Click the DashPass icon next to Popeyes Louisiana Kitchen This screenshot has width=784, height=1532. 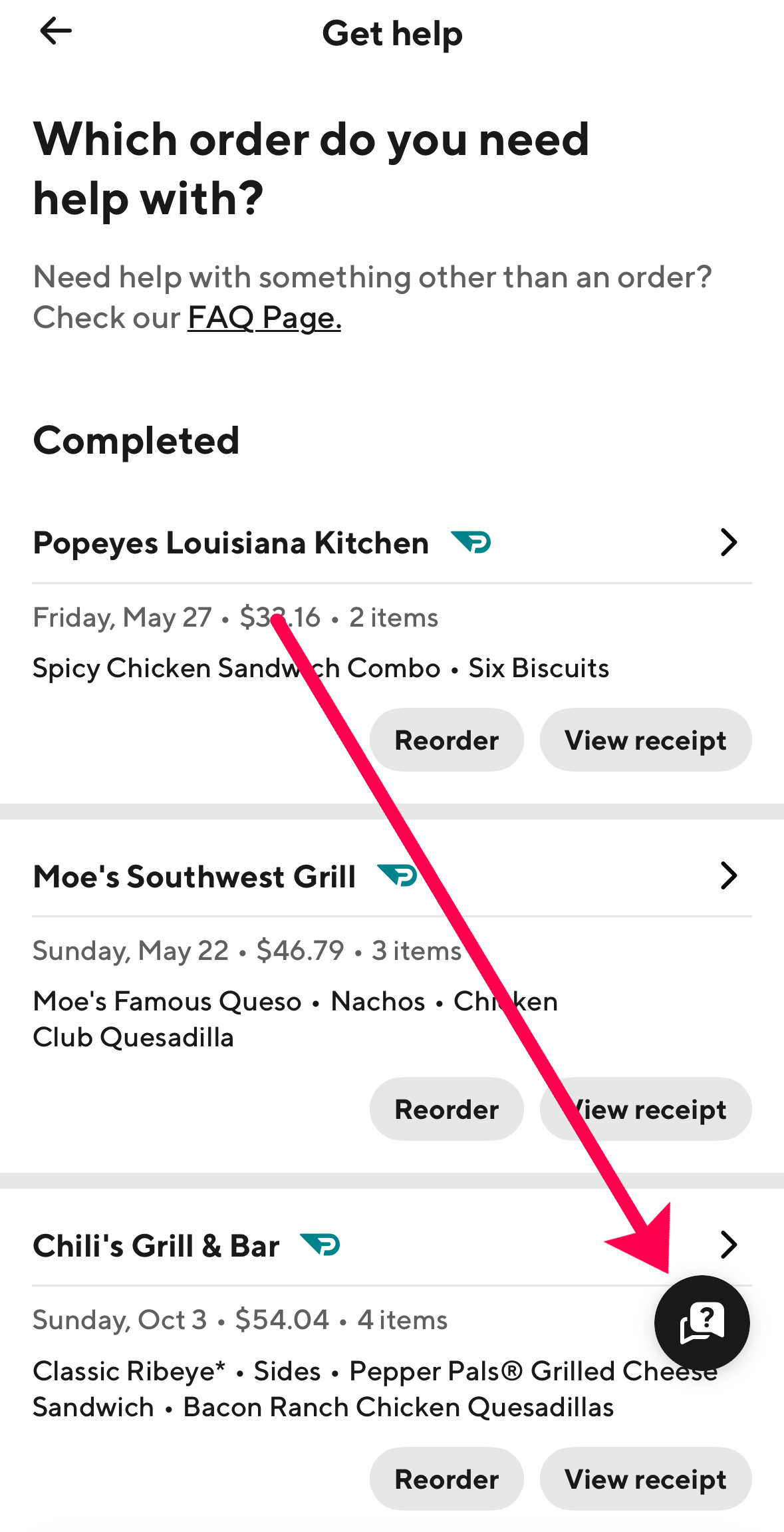[472, 541]
